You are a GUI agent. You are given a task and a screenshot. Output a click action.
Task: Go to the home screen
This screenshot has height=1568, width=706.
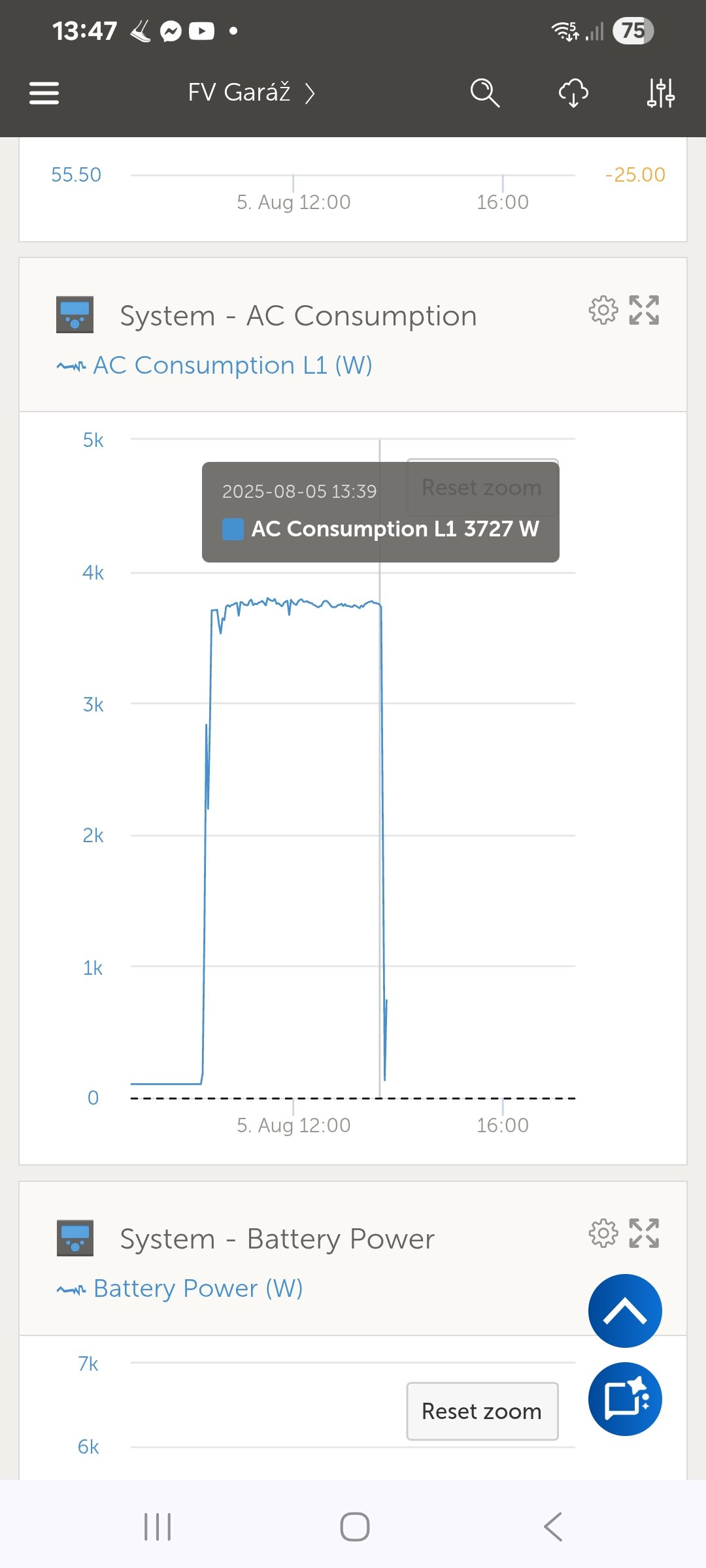pos(354,1527)
